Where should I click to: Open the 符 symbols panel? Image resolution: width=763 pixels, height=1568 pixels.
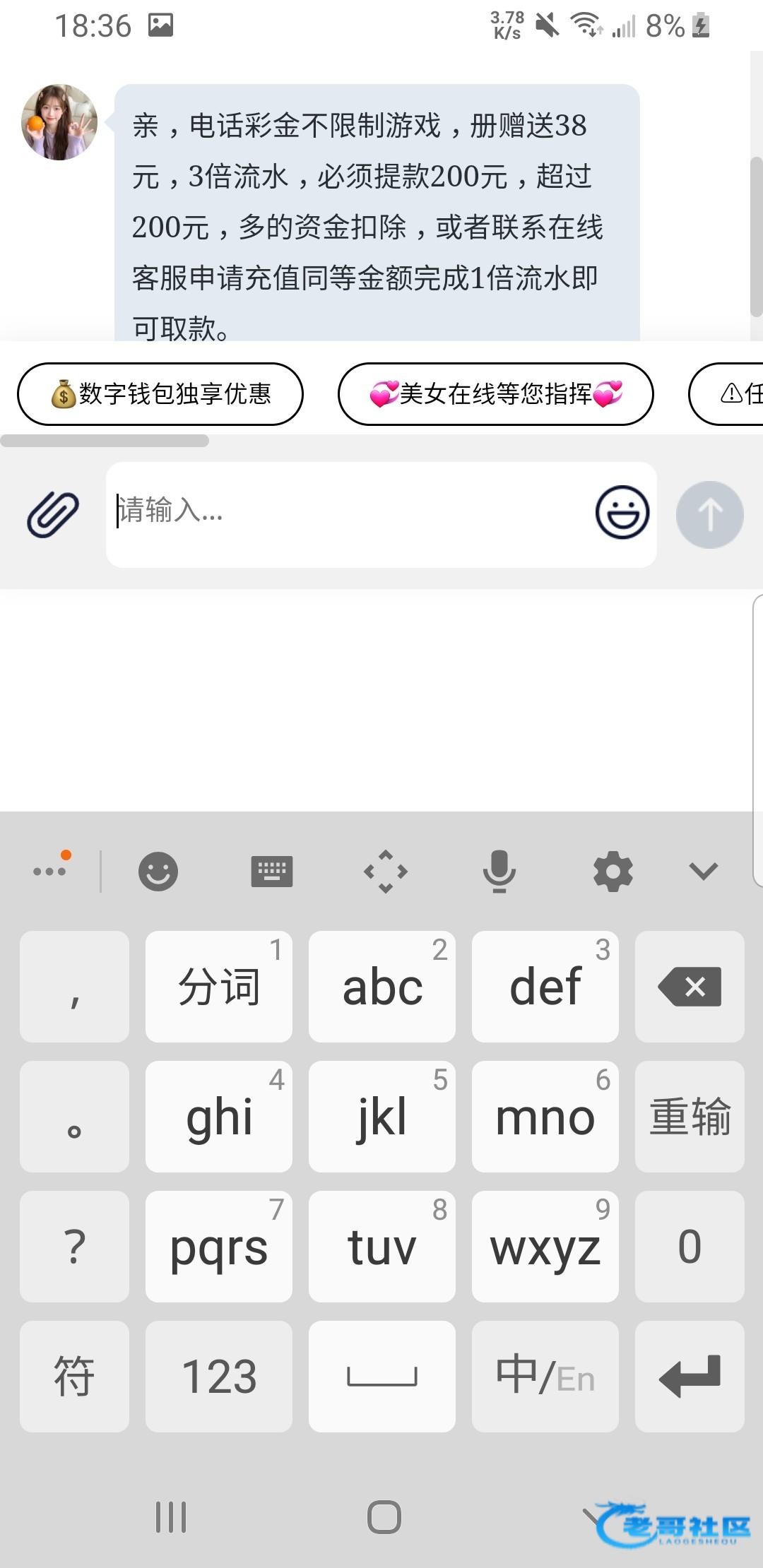click(x=74, y=1377)
